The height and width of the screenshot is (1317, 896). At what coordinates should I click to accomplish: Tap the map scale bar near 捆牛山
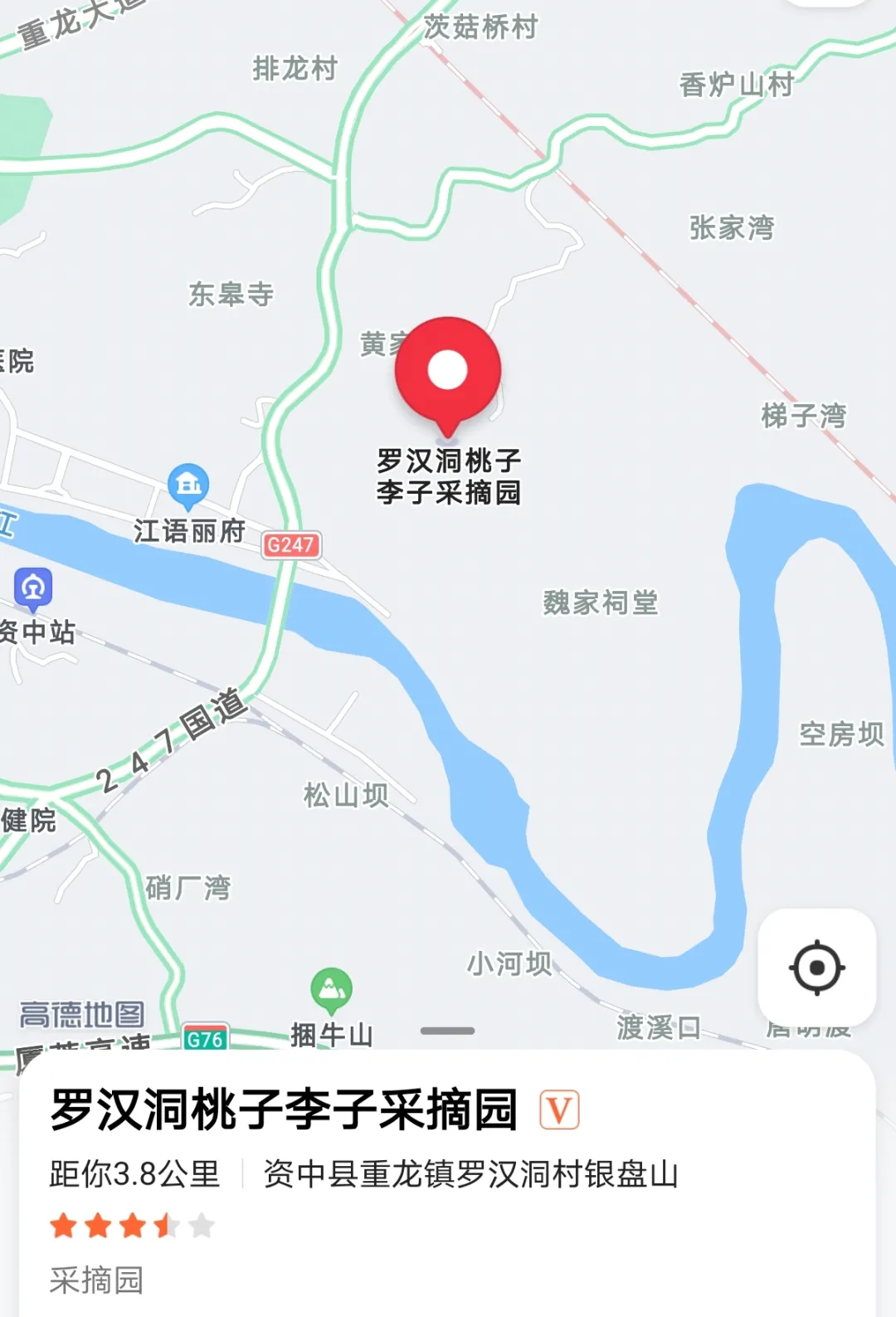448,1029
